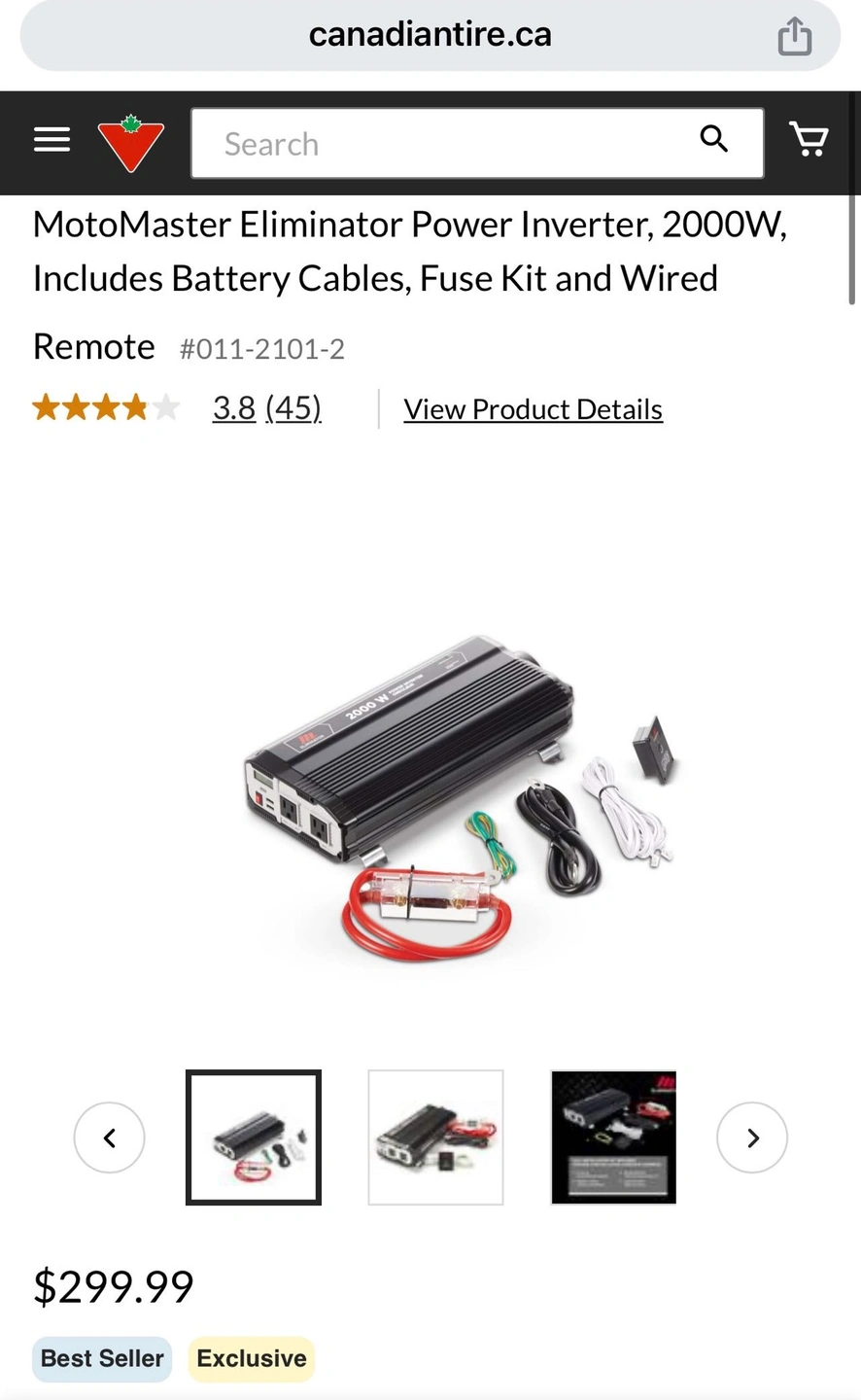Select the third dark-background image thumbnail
This screenshot has width=861, height=1400.
click(x=613, y=1137)
